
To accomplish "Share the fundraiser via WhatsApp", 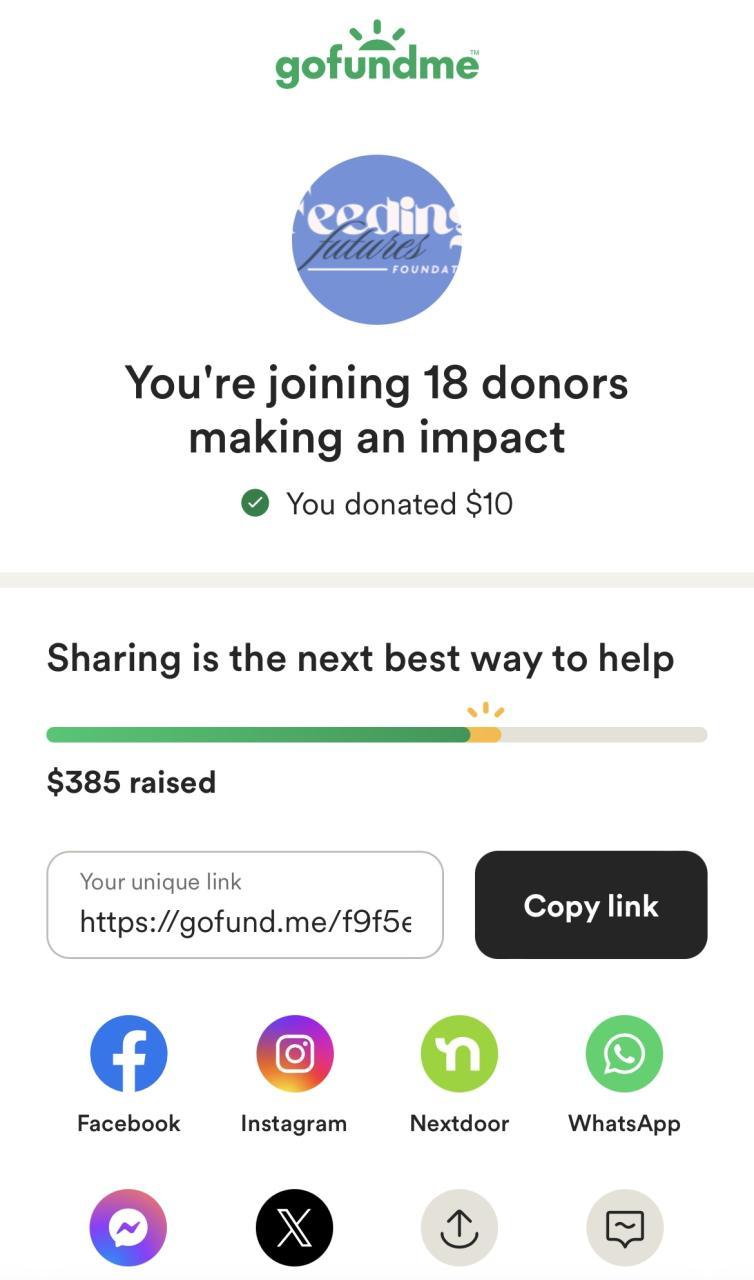I will click(624, 1054).
